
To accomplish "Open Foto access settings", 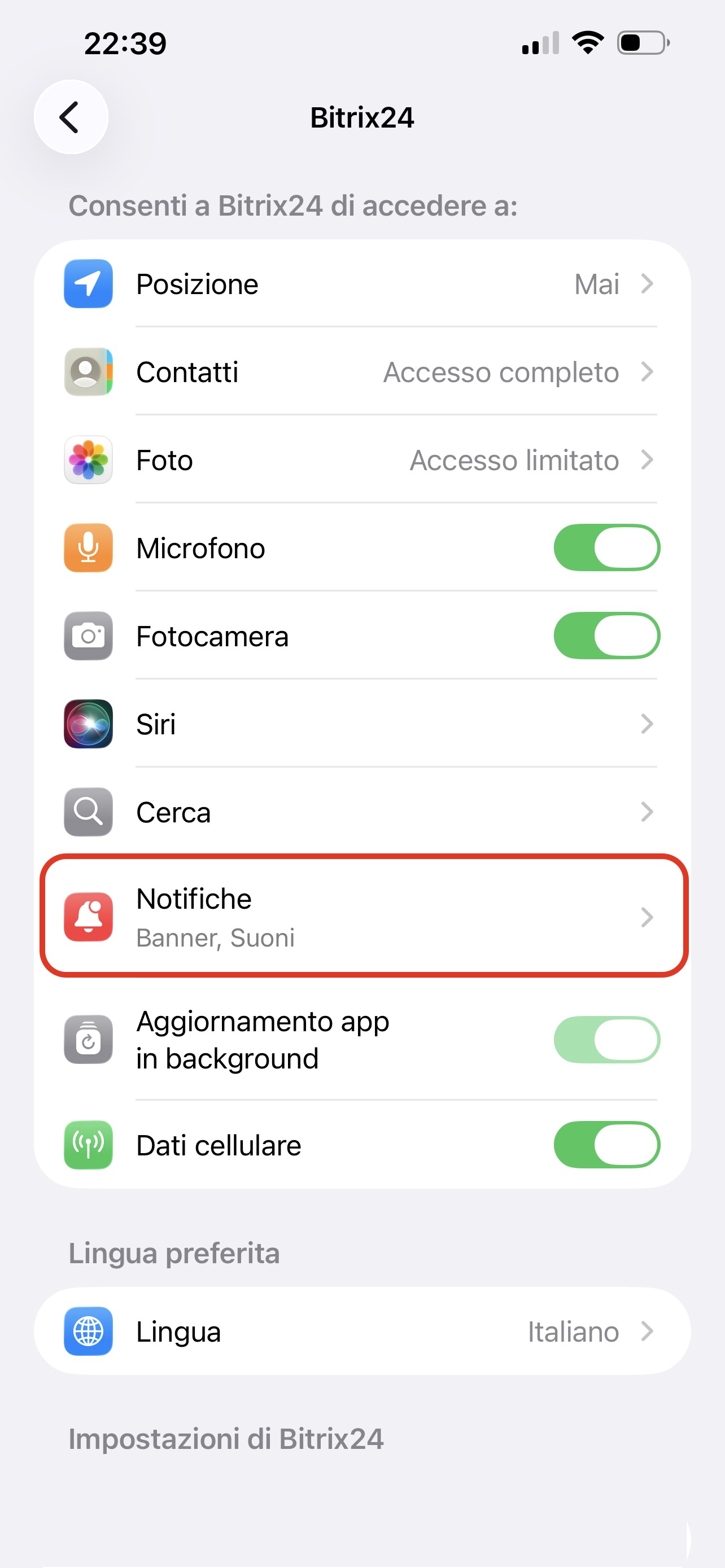I will tap(362, 460).
